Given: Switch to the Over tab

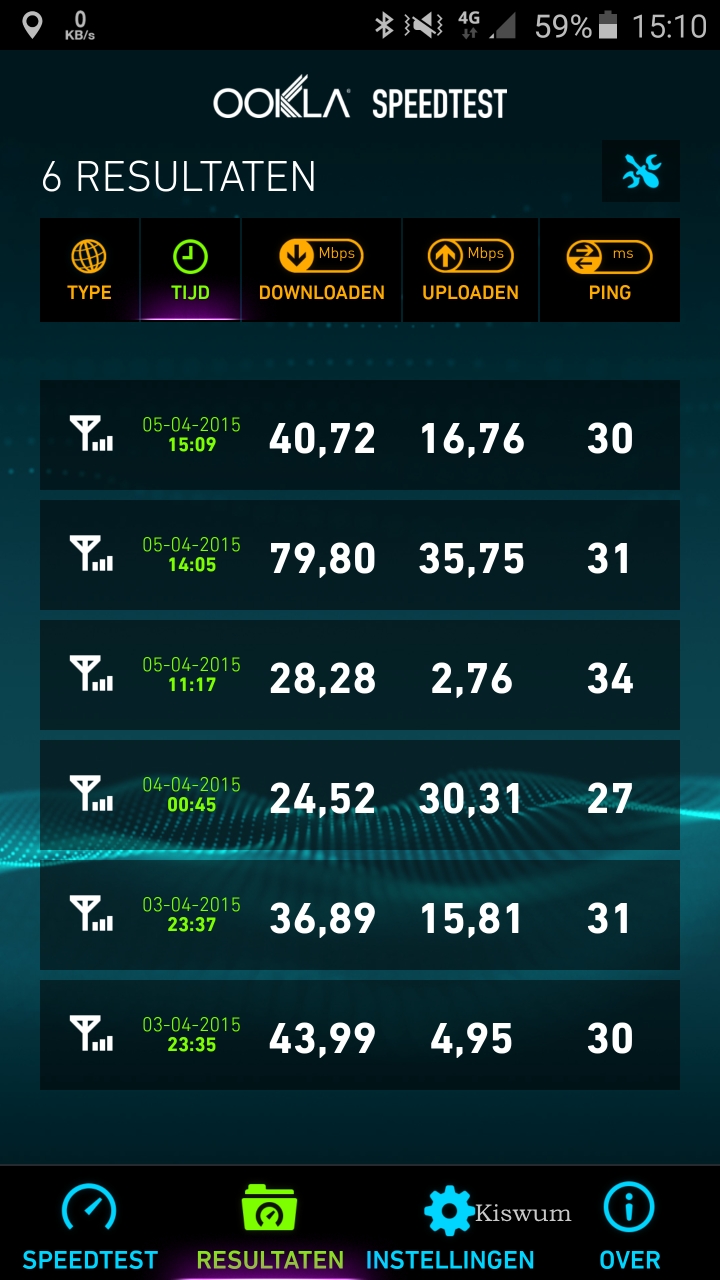Looking at the screenshot, I should (630, 1225).
